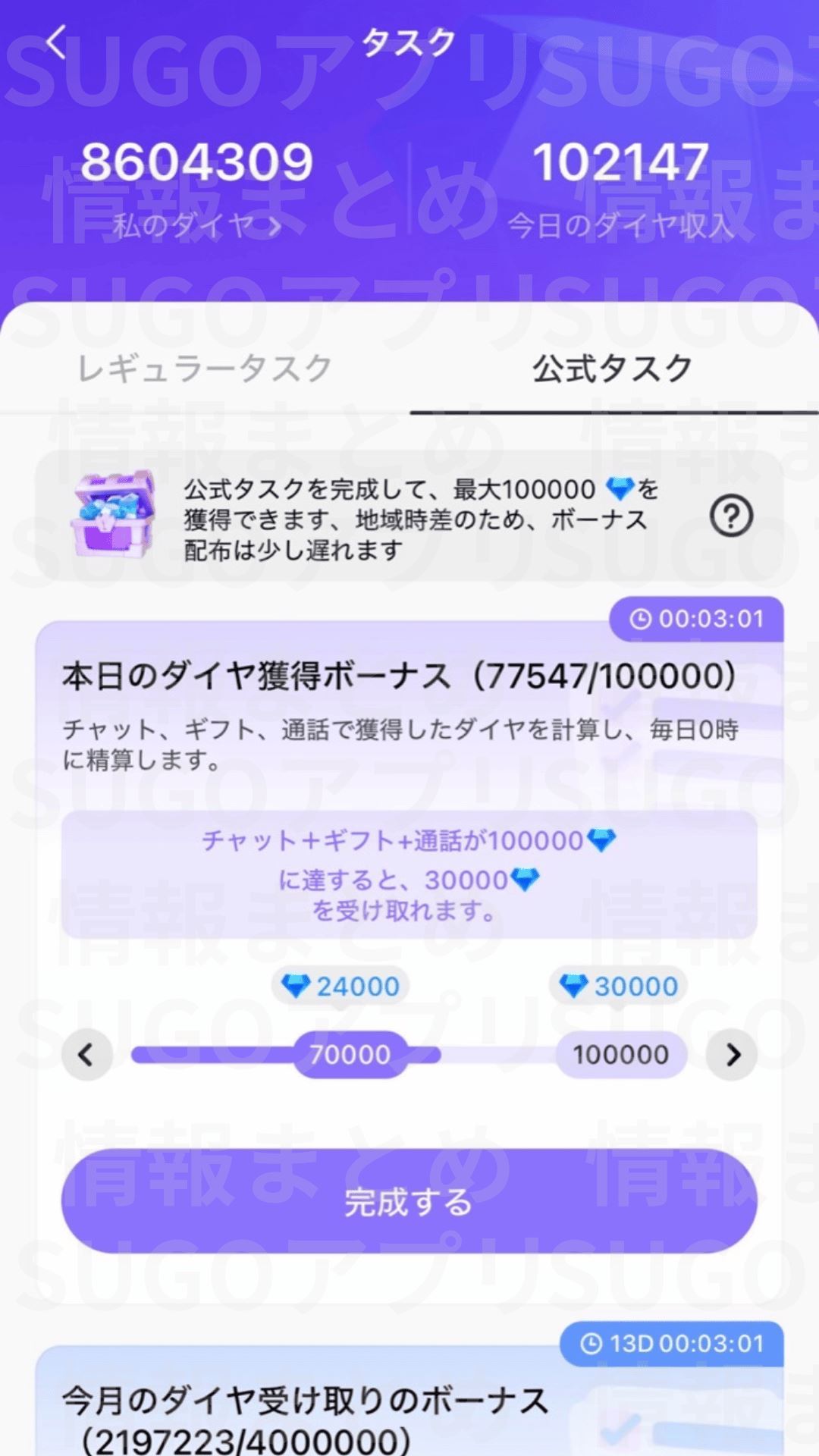Show next reward tier with right arrow
Viewport: 819px width, 1456px height.
[732, 1054]
